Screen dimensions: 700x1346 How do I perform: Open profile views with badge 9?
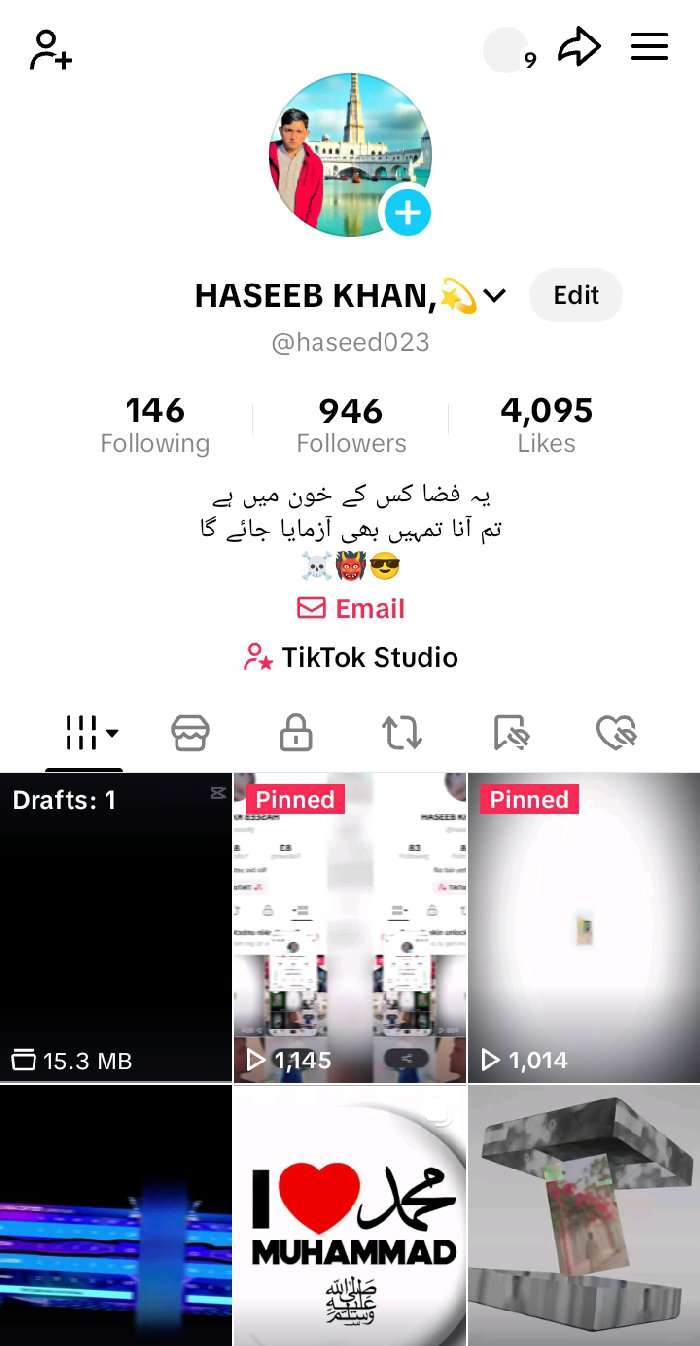[x=508, y=50]
